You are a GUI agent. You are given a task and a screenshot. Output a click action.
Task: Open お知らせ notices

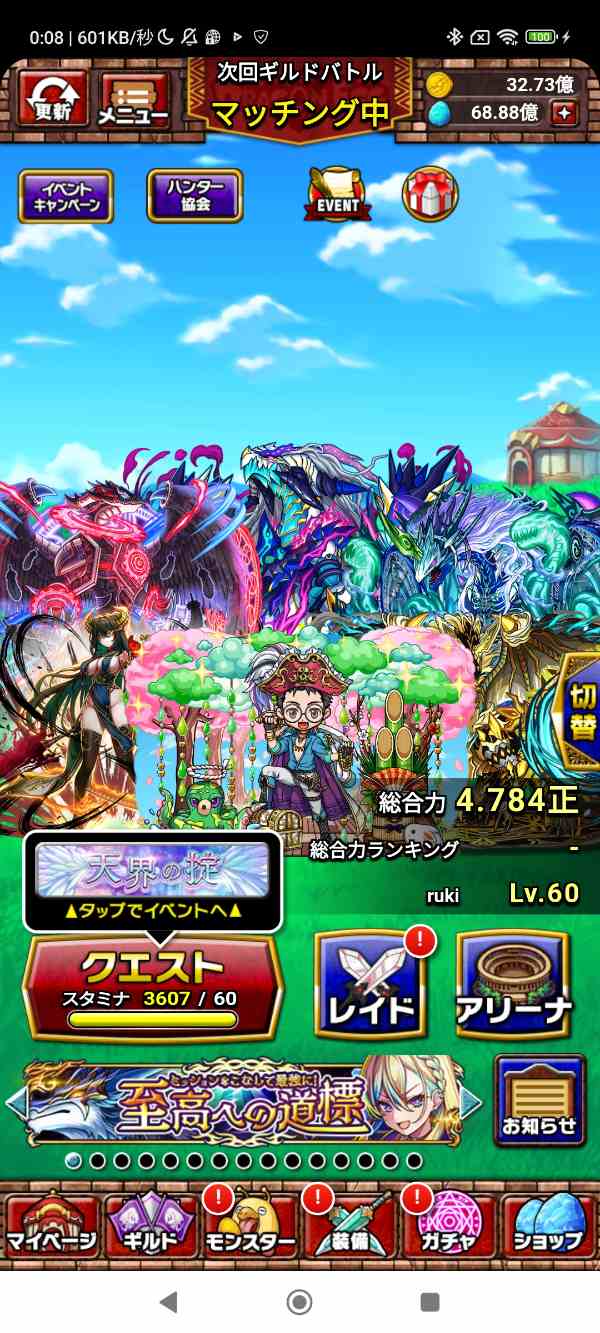(539, 1100)
